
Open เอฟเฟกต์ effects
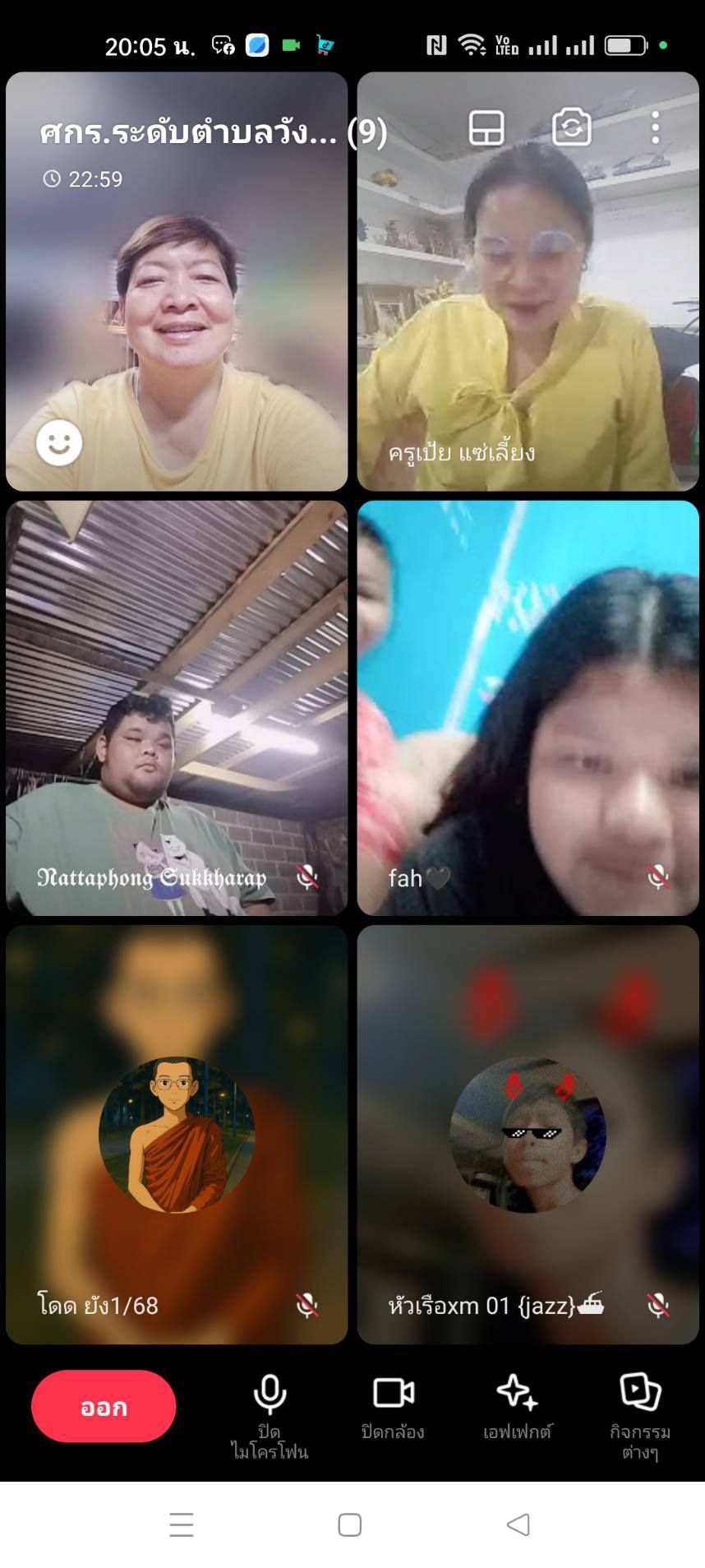click(517, 1407)
